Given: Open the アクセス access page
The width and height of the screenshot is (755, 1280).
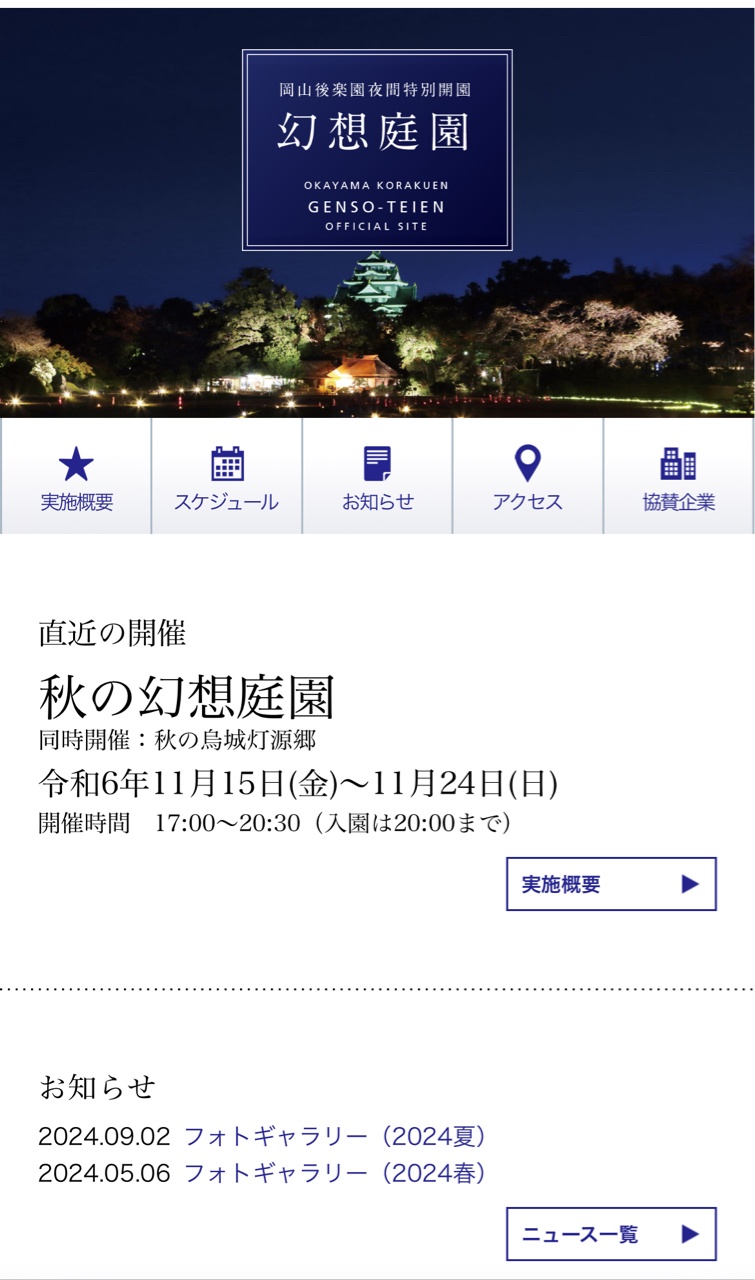Looking at the screenshot, I should coord(527,478).
